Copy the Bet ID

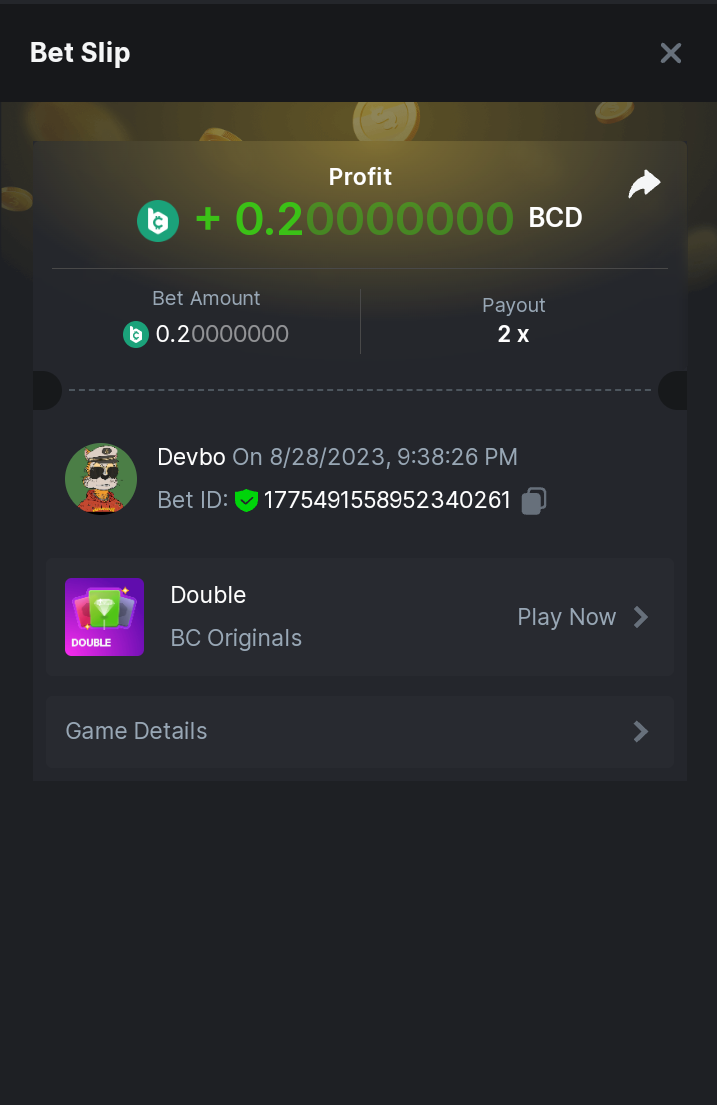[533, 500]
